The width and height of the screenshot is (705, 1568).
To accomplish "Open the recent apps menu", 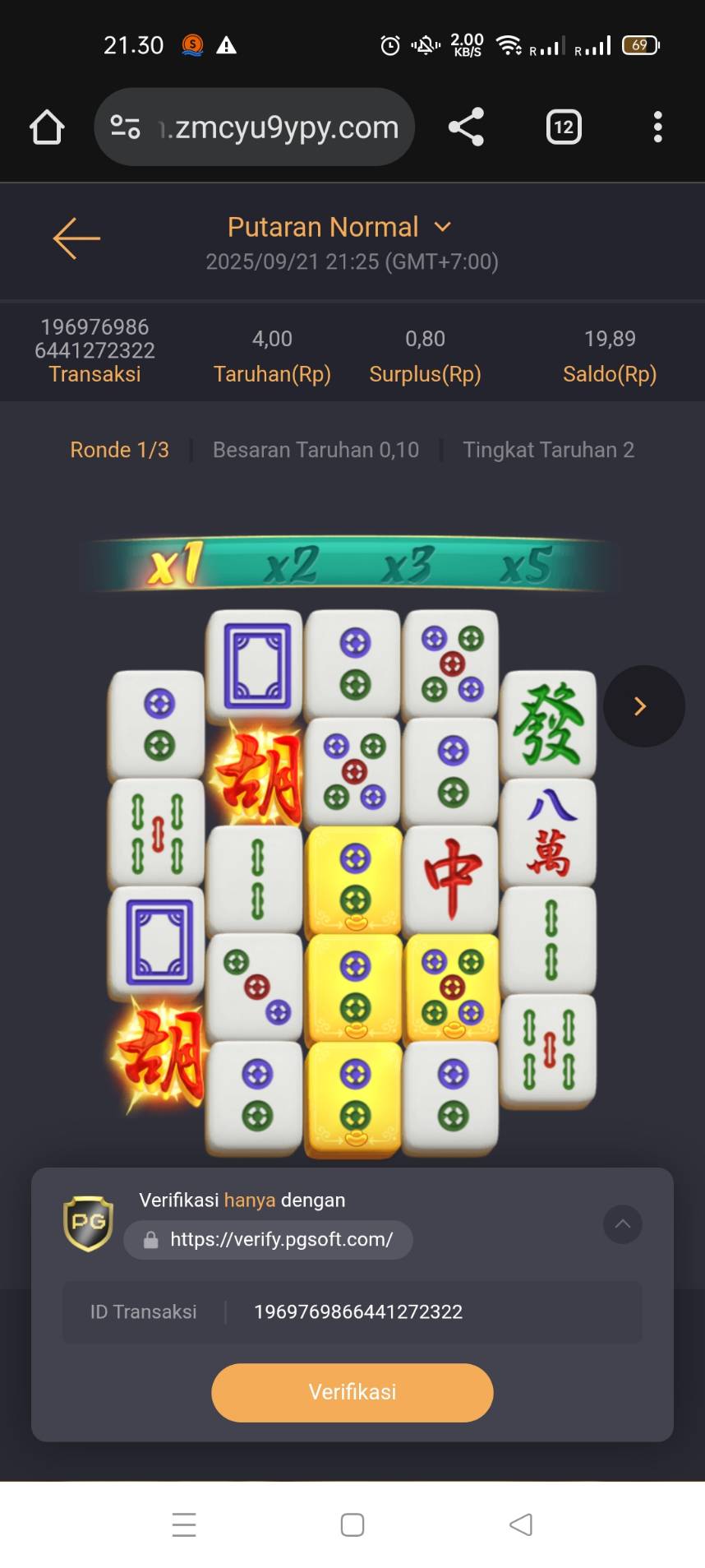I will point(184,1524).
